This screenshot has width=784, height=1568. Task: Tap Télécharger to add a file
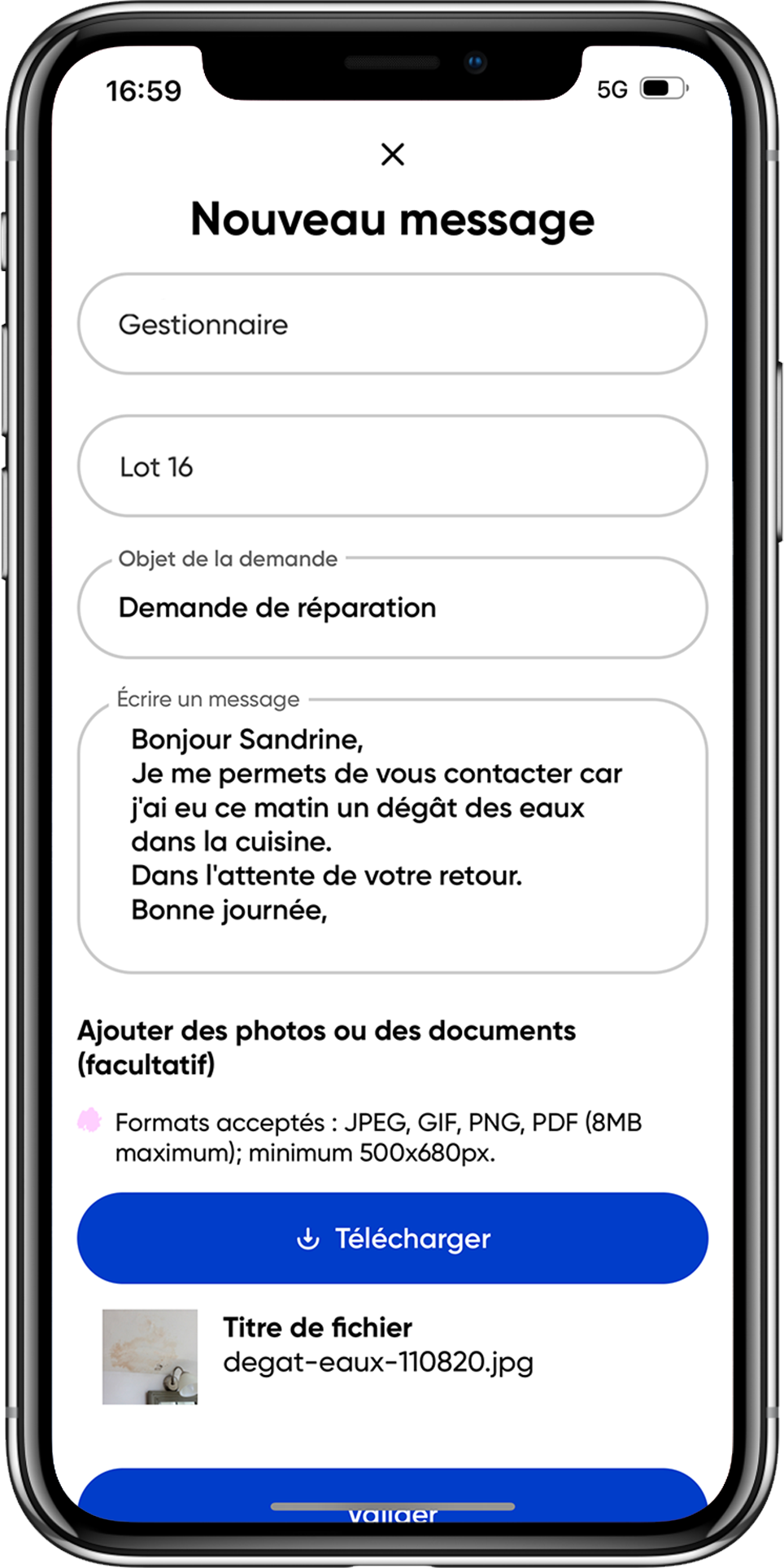(392, 1238)
